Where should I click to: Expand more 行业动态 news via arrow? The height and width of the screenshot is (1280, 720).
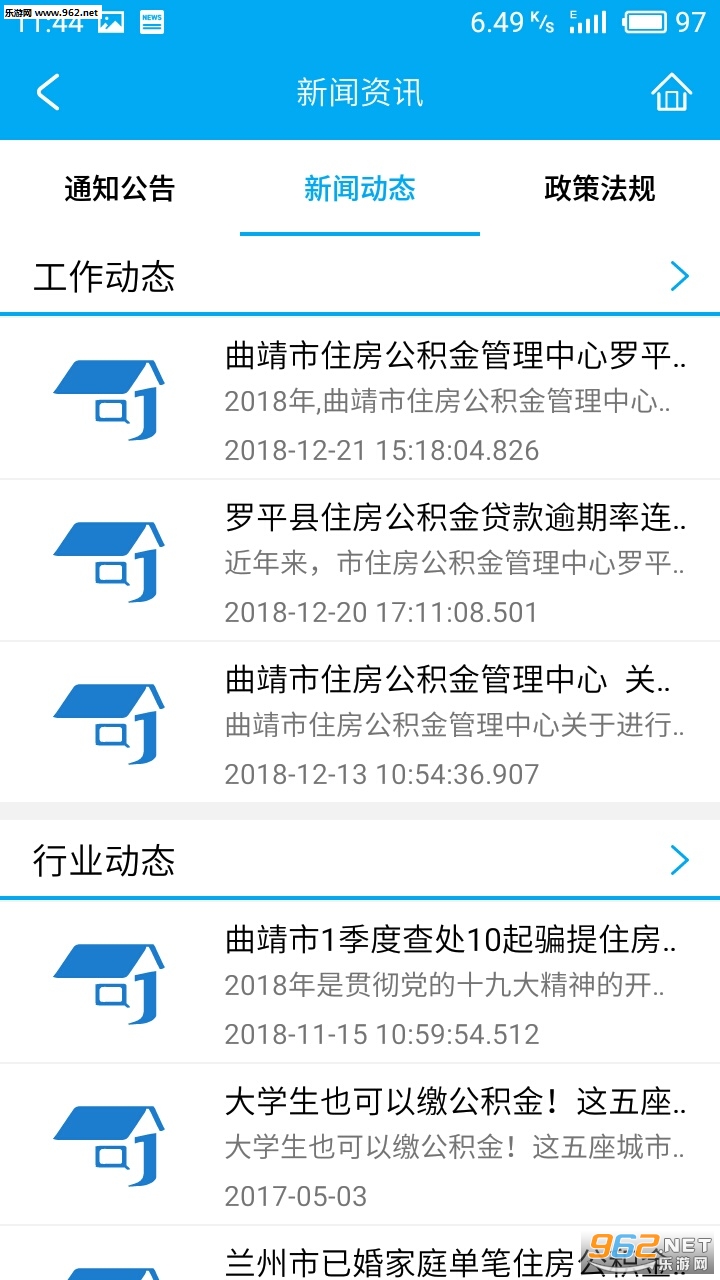679,860
